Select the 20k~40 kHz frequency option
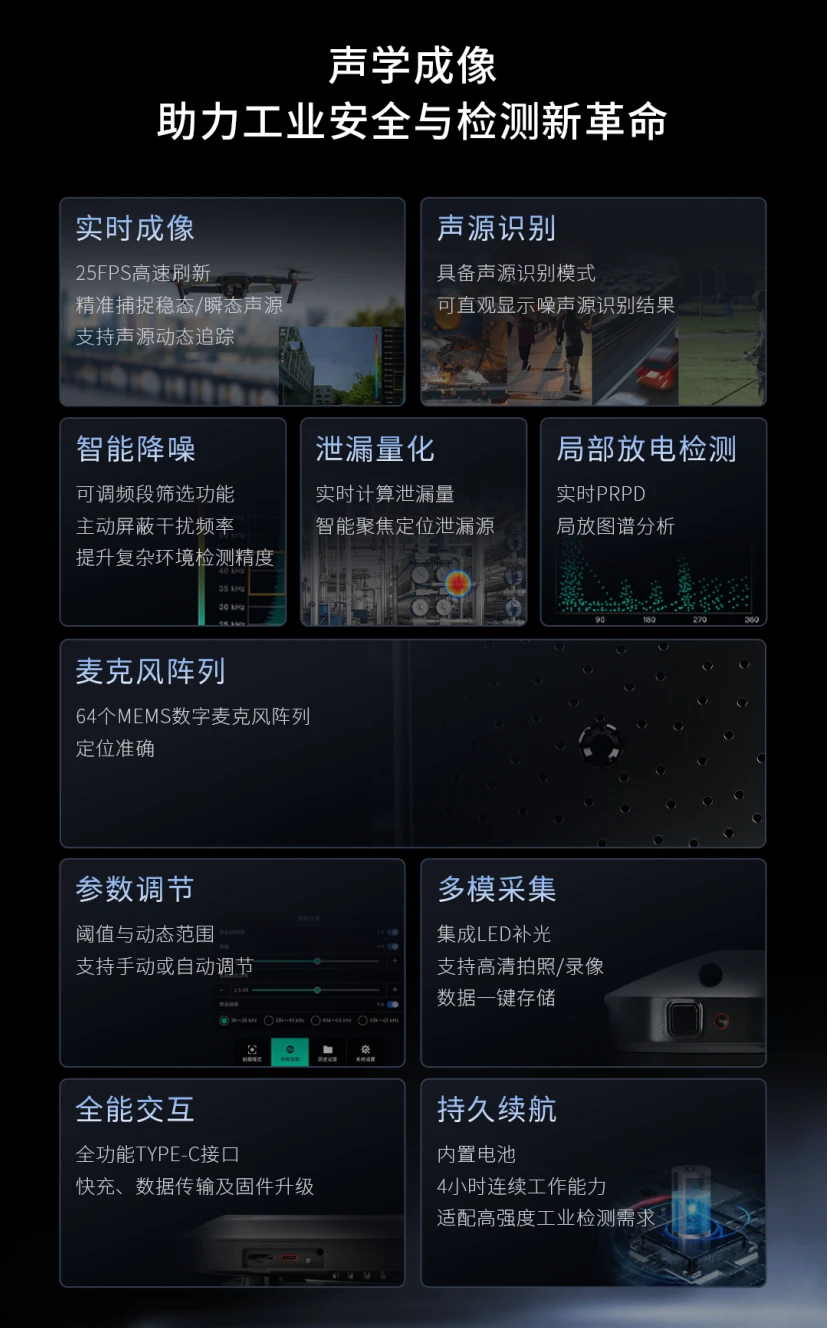 tap(270, 1021)
